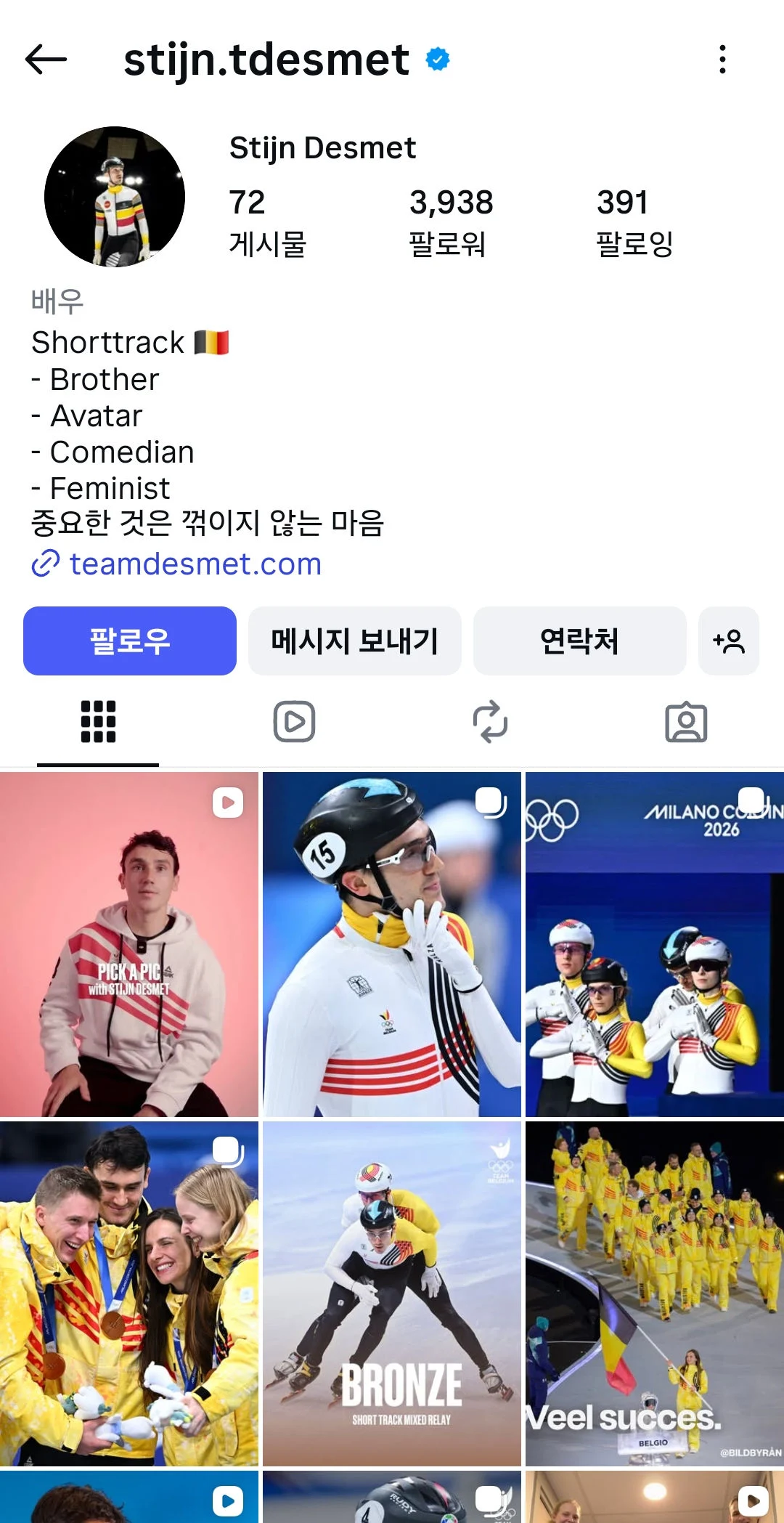Open the 391 following list

(634, 222)
